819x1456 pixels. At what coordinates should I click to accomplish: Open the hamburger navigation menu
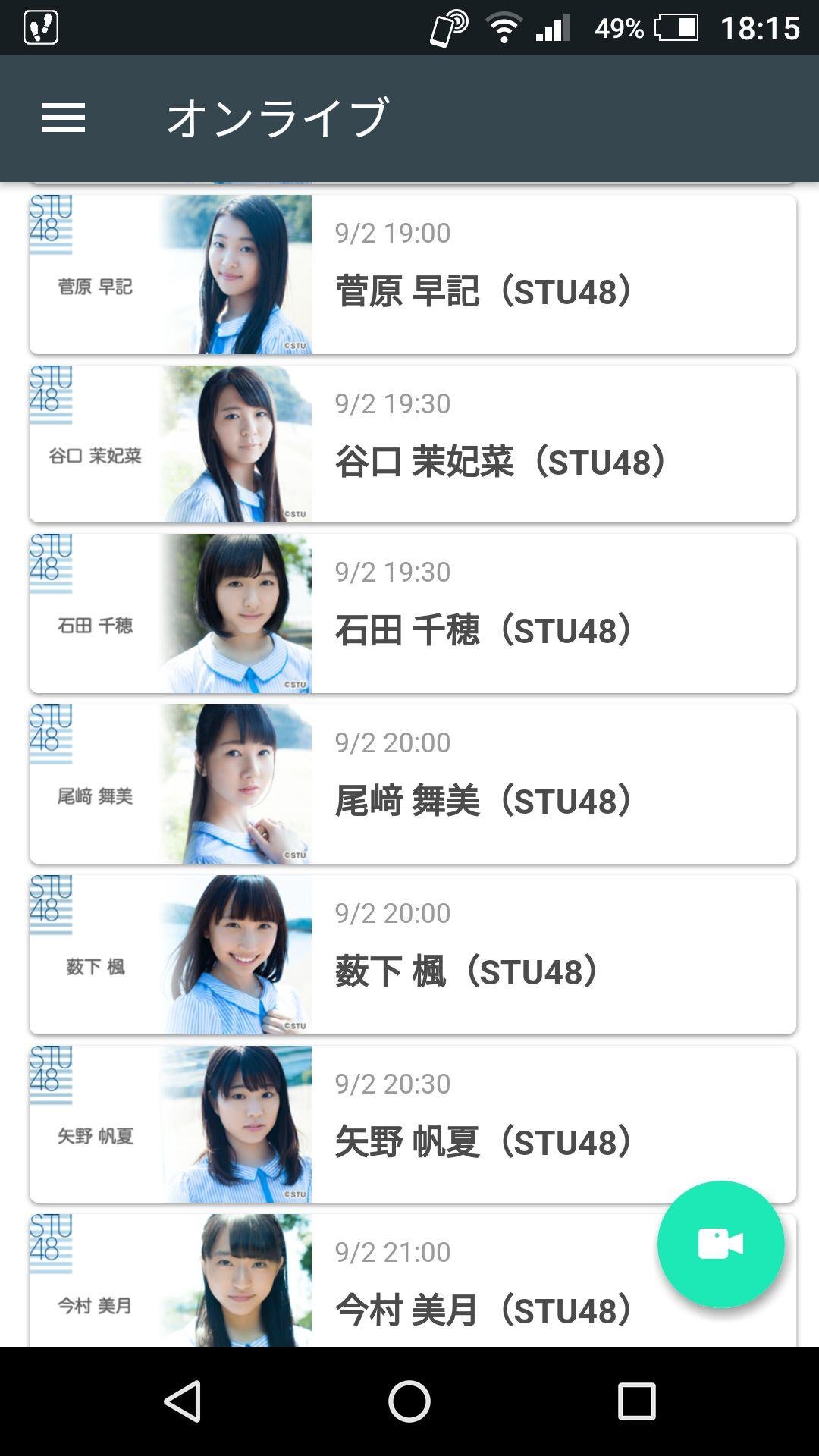64,118
